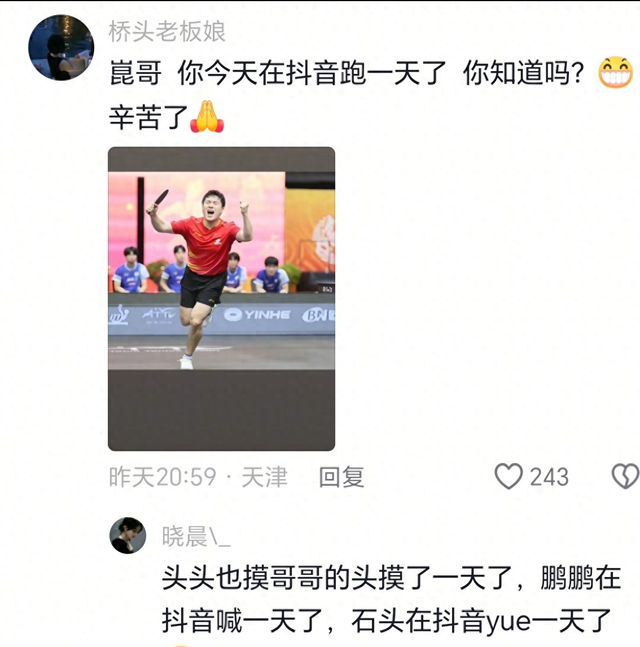Tap the username 桥头老板娘
The width and height of the screenshot is (640, 647).
(x=167, y=32)
